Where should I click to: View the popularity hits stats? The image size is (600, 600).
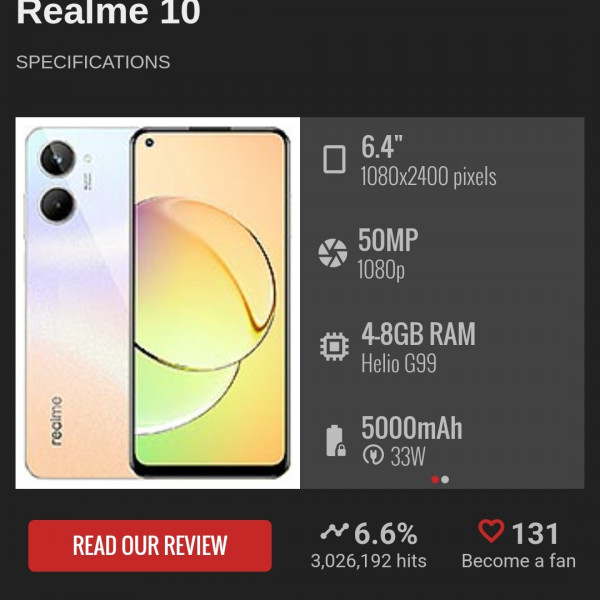coord(368,545)
